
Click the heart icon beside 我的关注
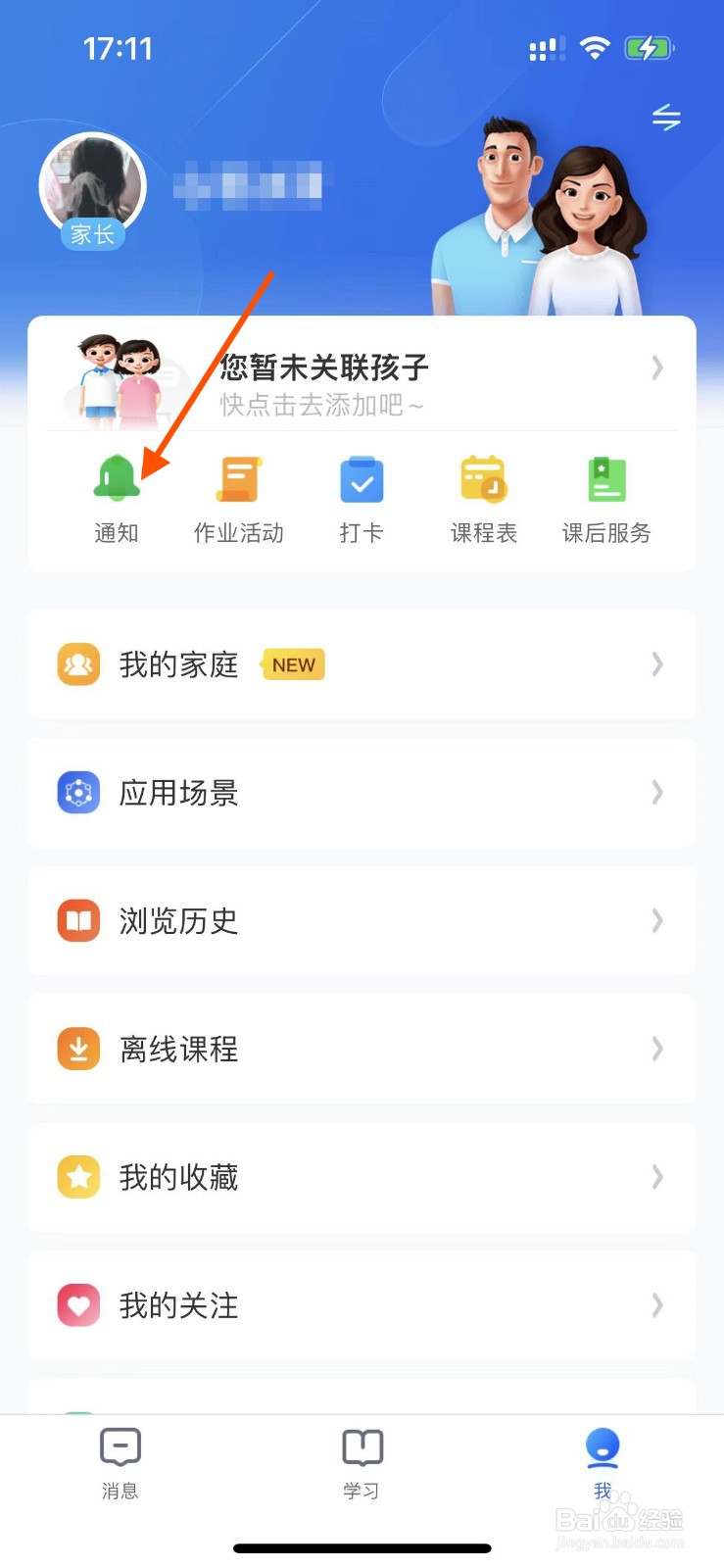(x=77, y=1305)
